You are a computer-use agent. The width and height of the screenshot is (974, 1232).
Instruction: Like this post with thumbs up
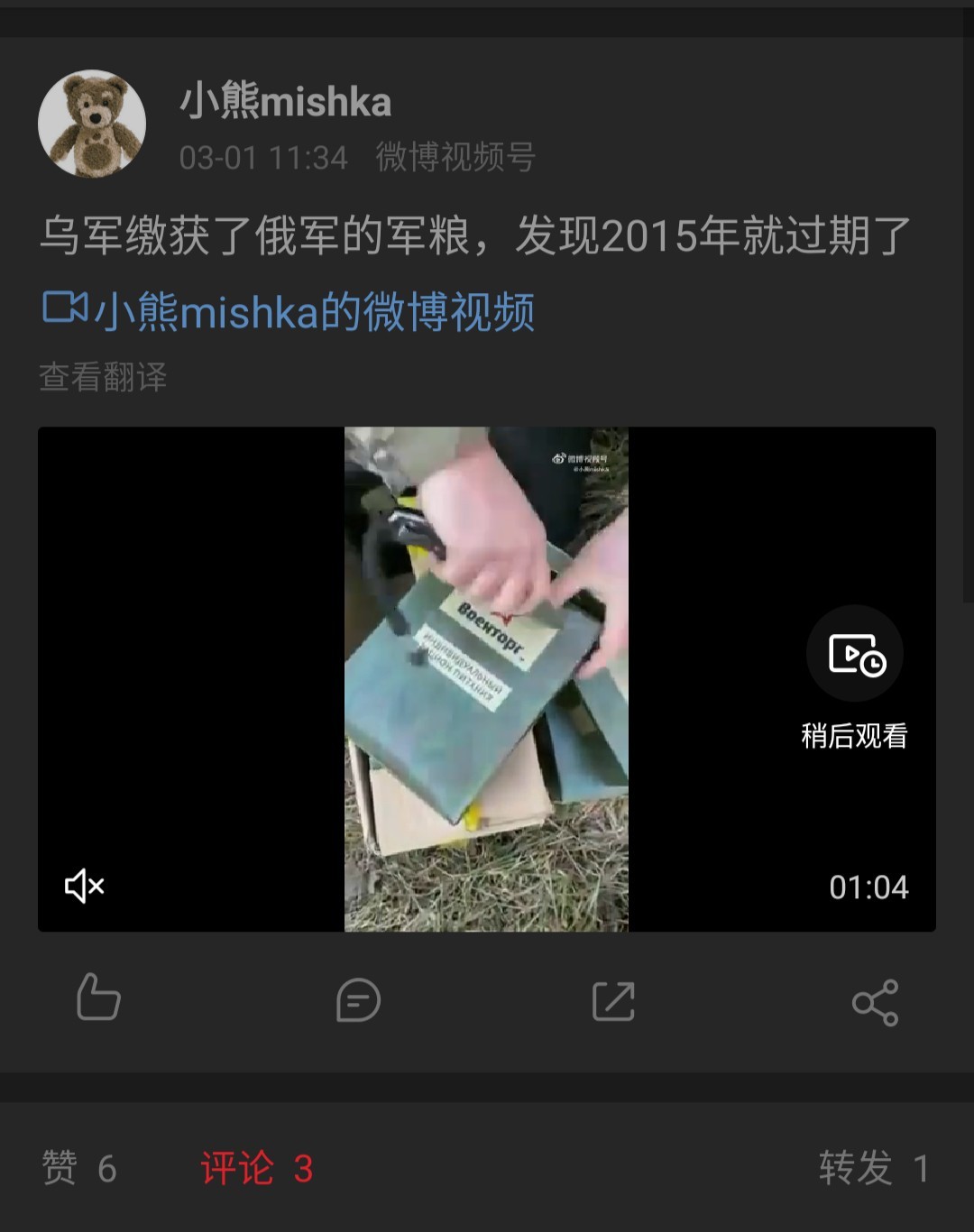click(x=98, y=998)
